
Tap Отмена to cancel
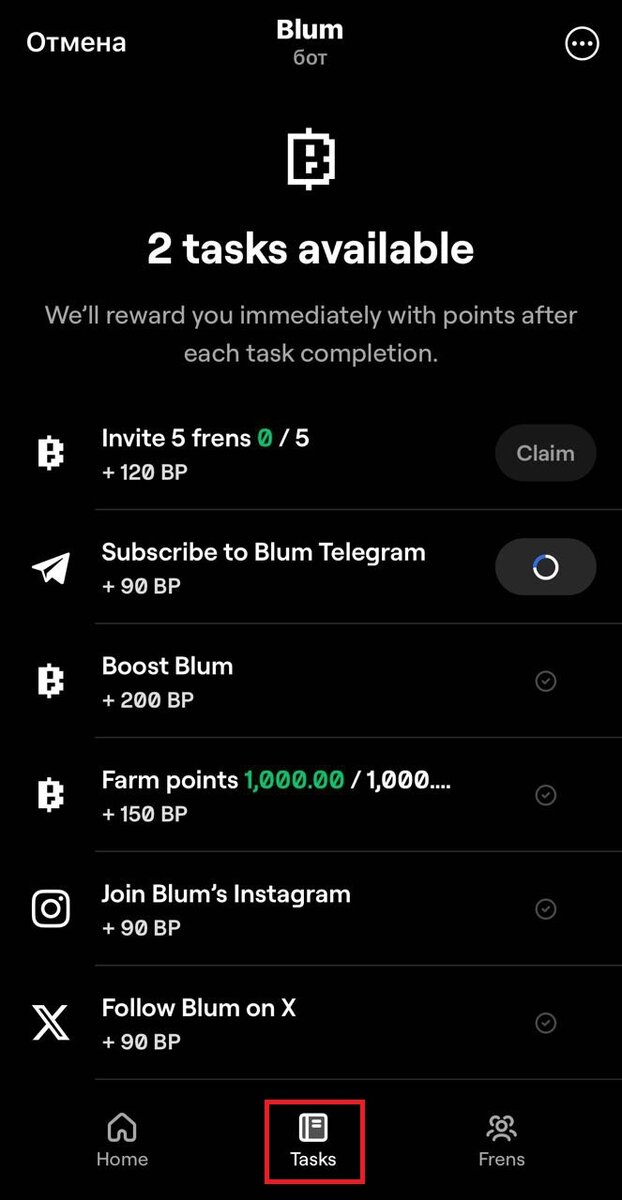(x=76, y=43)
